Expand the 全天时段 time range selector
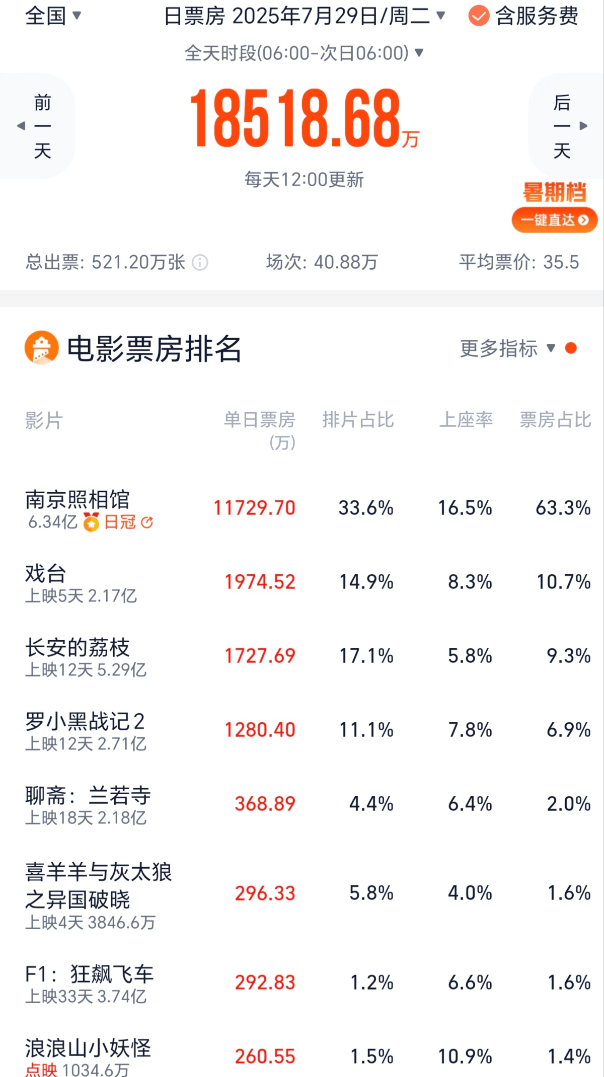 point(304,52)
